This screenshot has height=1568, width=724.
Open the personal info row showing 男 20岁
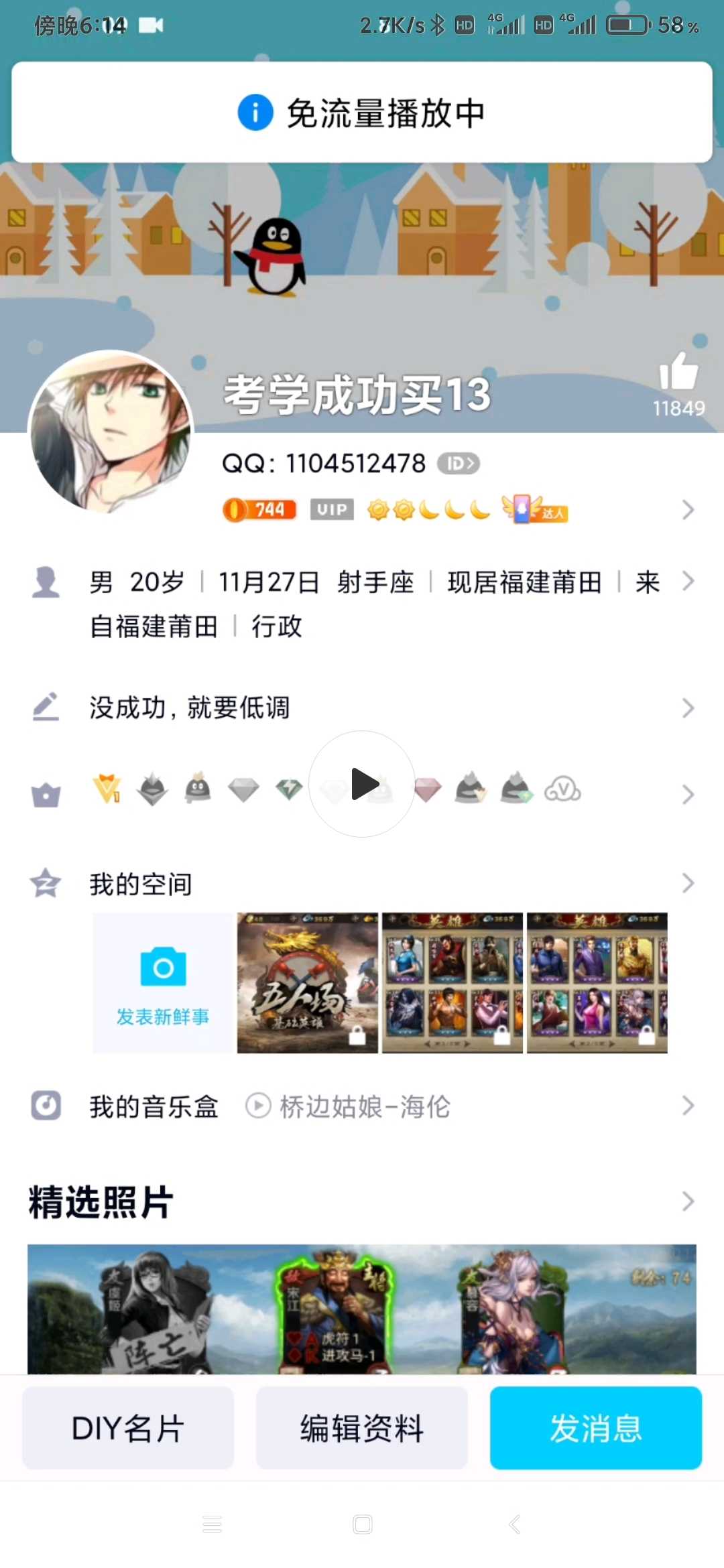pyautogui.click(x=362, y=604)
